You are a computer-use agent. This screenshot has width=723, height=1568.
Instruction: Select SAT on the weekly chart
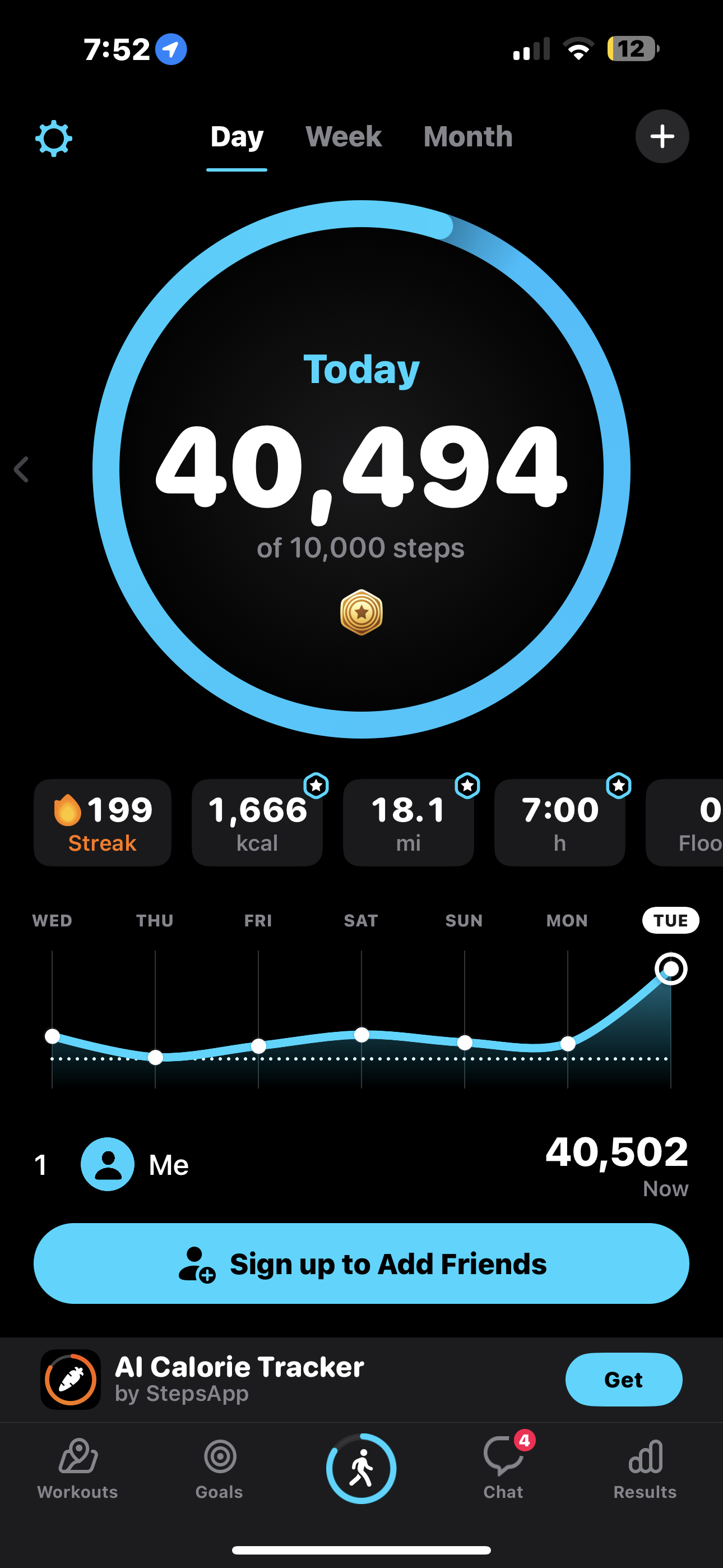[361, 920]
